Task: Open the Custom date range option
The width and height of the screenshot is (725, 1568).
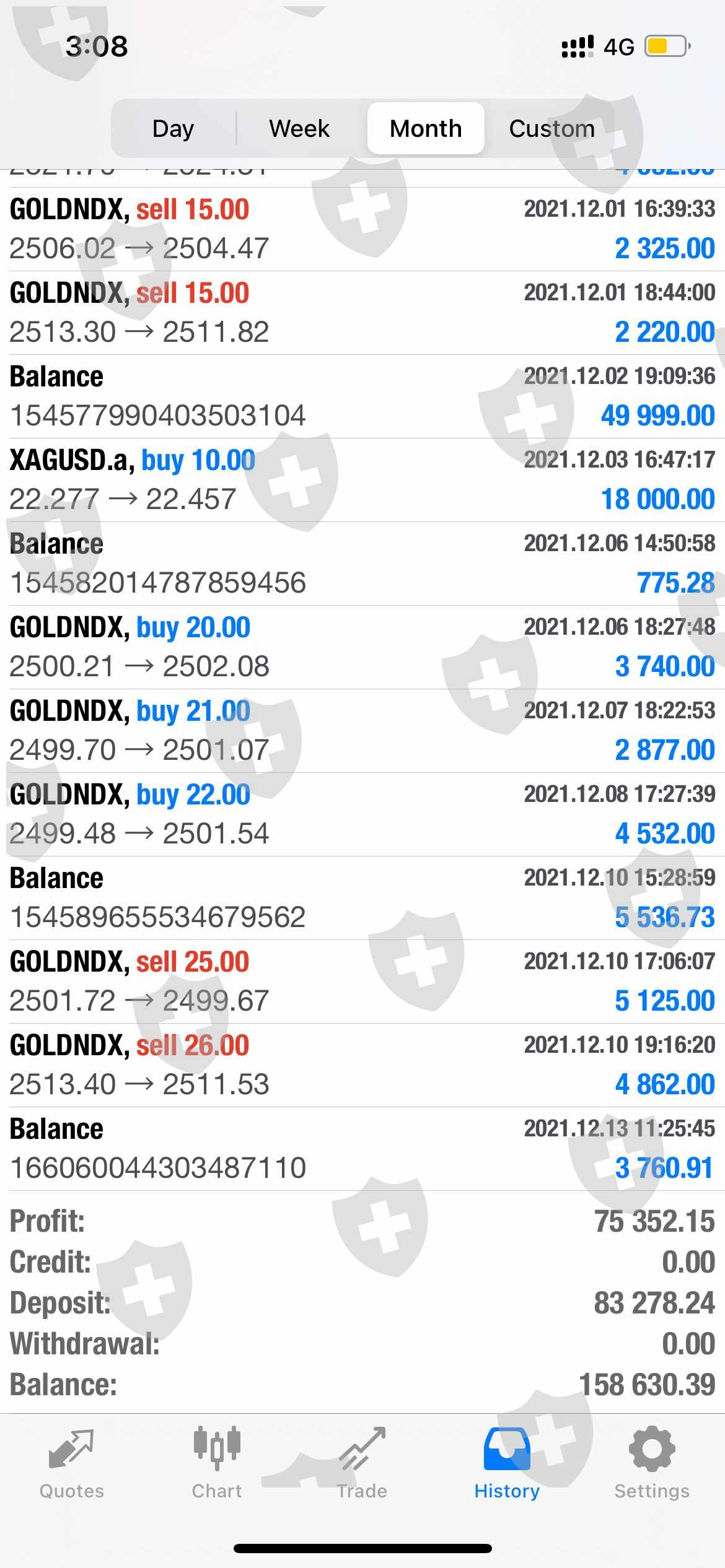Action: [551, 129]
